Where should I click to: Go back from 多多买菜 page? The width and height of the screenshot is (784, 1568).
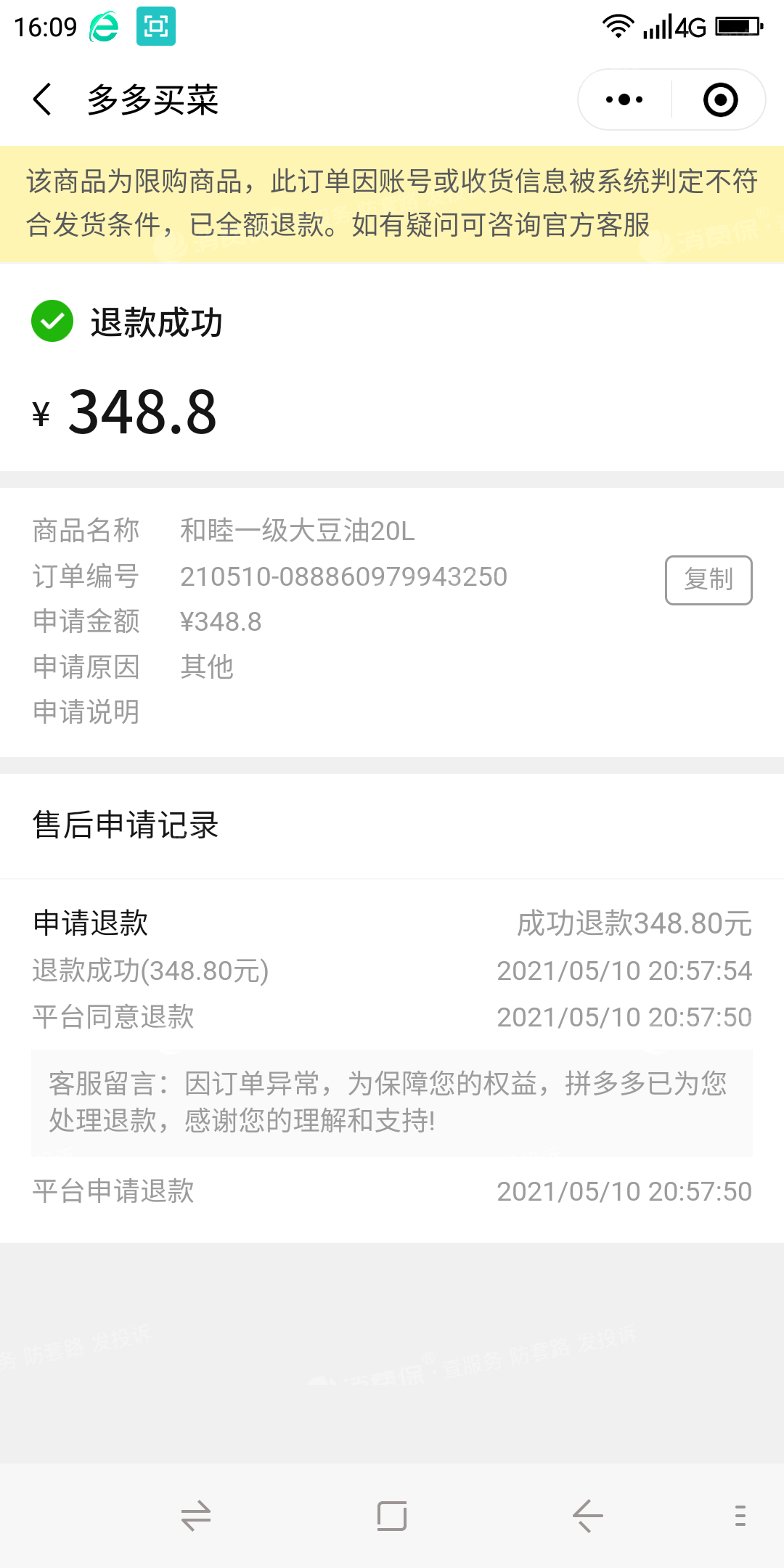tap(44, 99)
